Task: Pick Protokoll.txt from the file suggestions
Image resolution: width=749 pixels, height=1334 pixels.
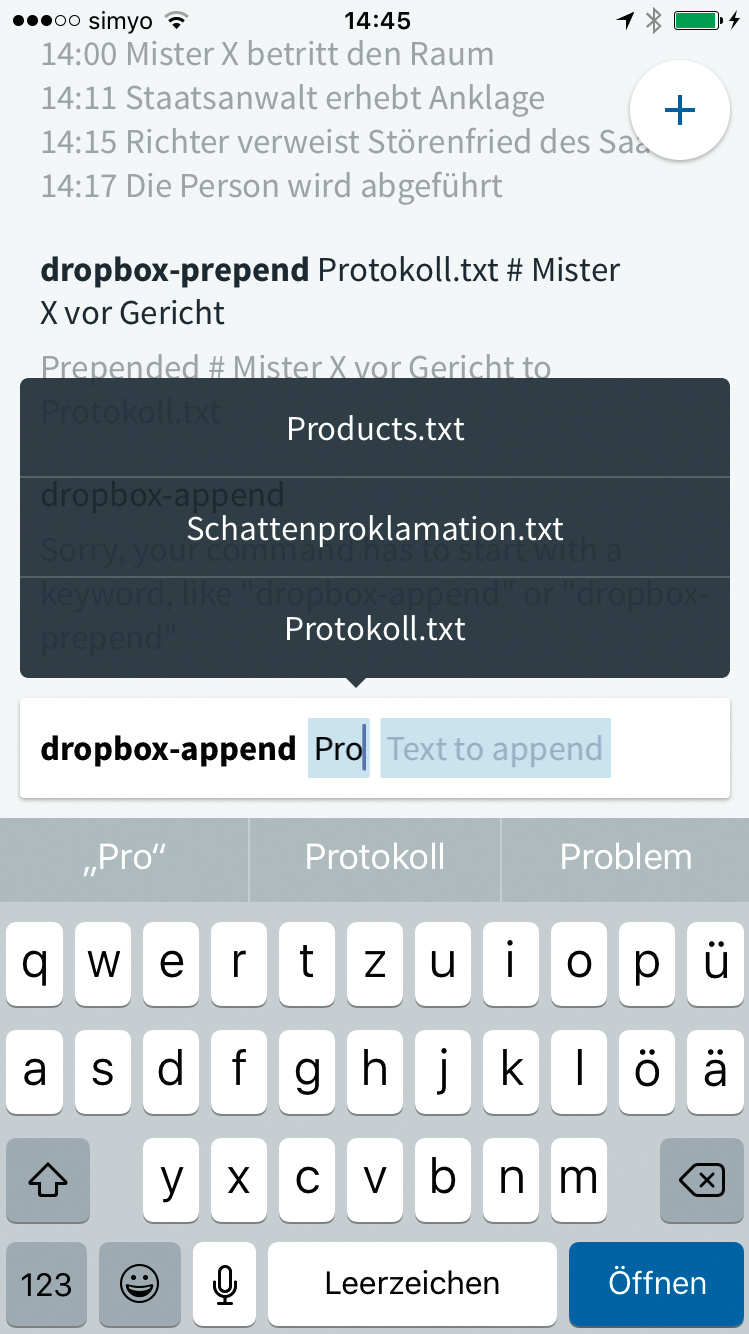Action: pos(375,629)
